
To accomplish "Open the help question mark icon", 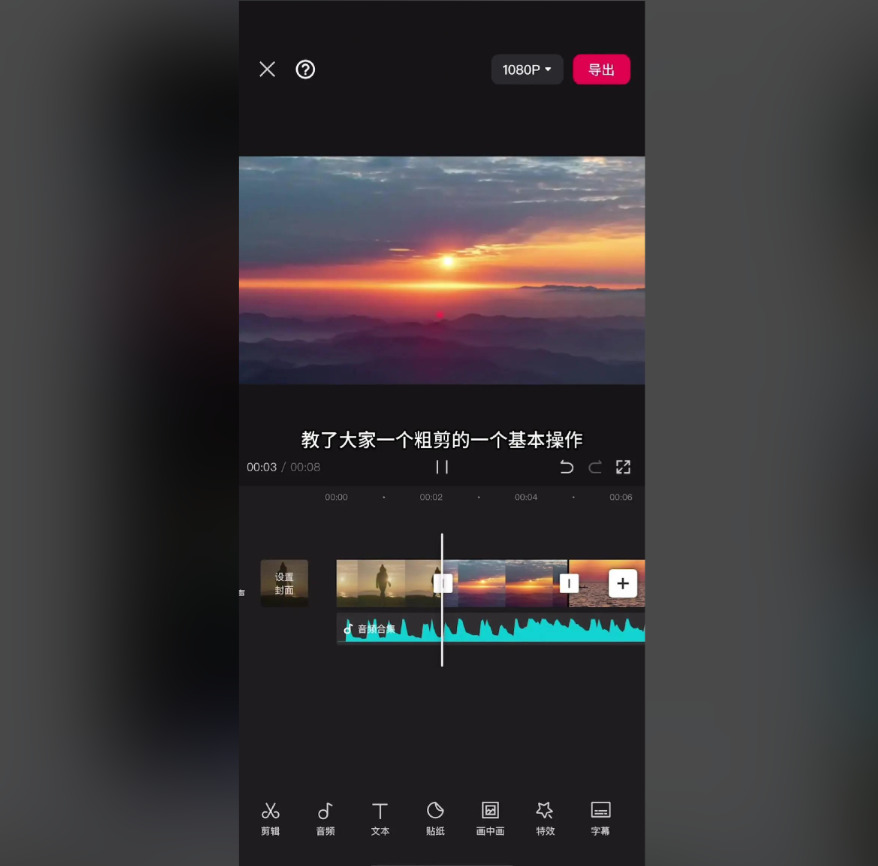I will [305, 69].
